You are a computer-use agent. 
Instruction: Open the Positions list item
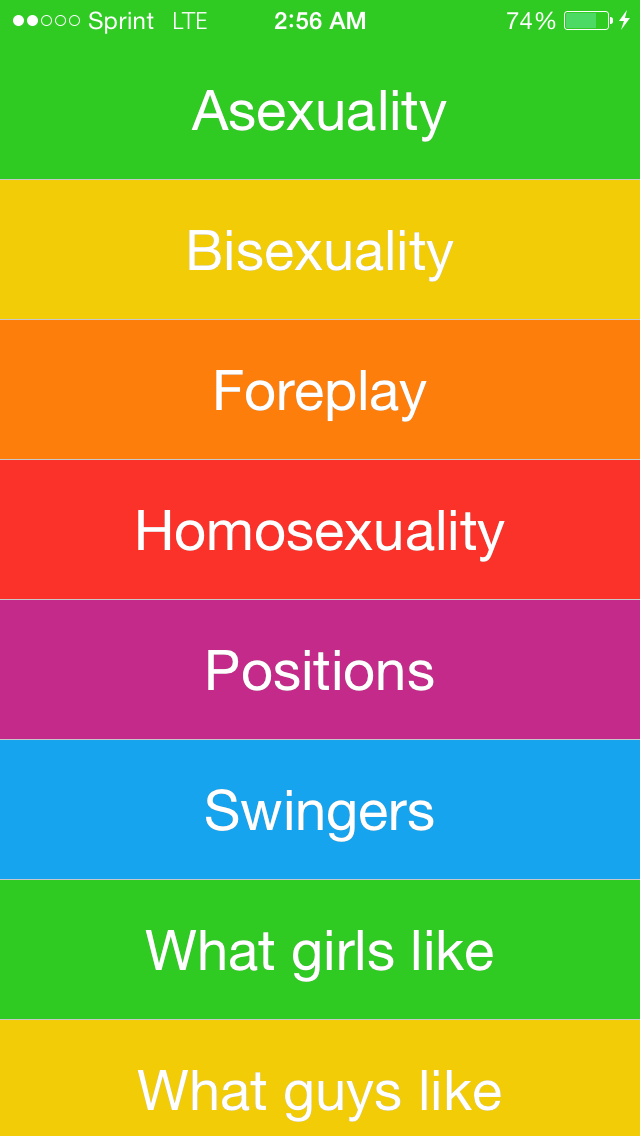click(320, 670)
